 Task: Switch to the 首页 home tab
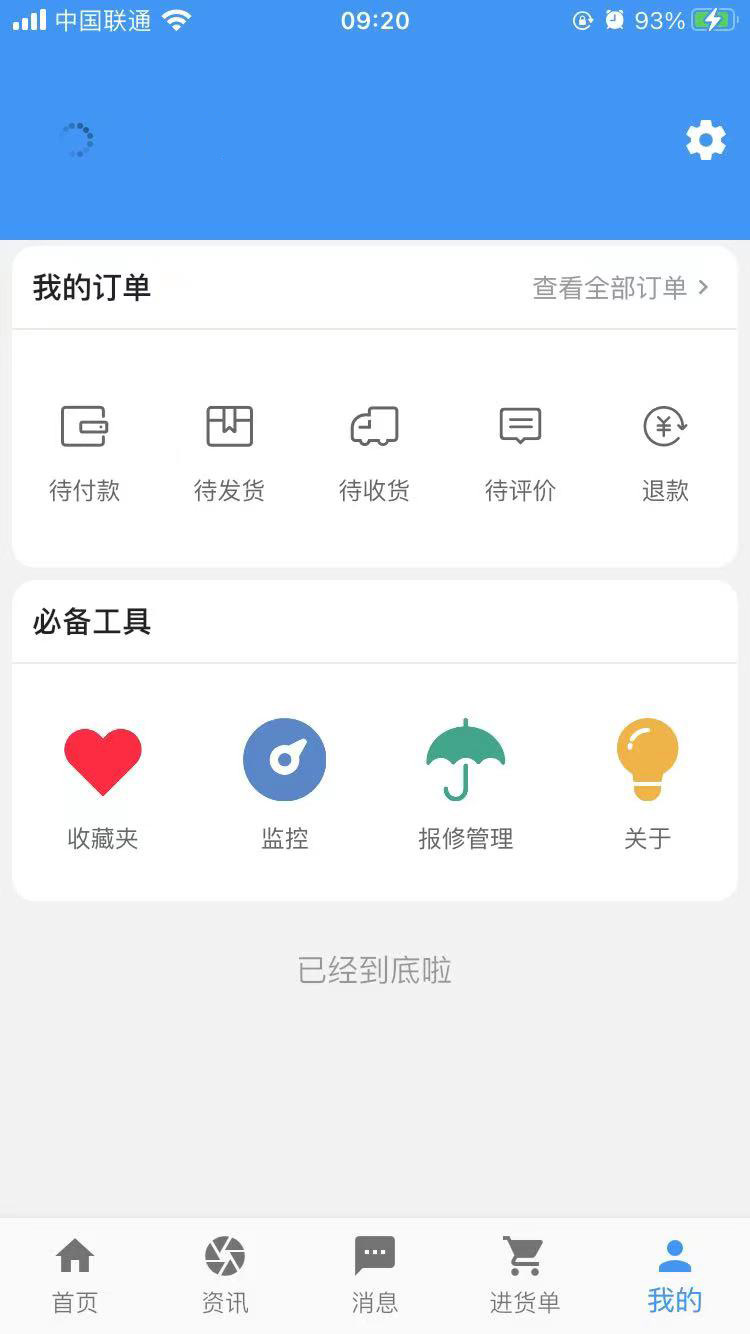pos(75,1275)
